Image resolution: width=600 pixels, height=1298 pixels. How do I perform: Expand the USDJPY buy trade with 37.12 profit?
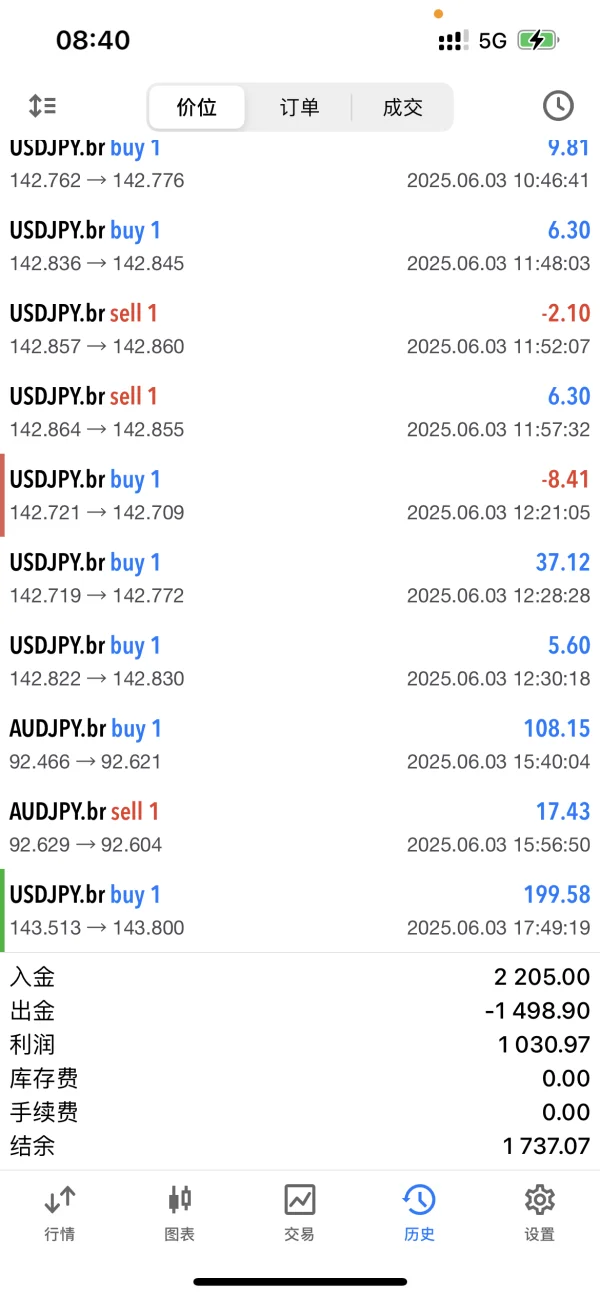click(300, 578)
